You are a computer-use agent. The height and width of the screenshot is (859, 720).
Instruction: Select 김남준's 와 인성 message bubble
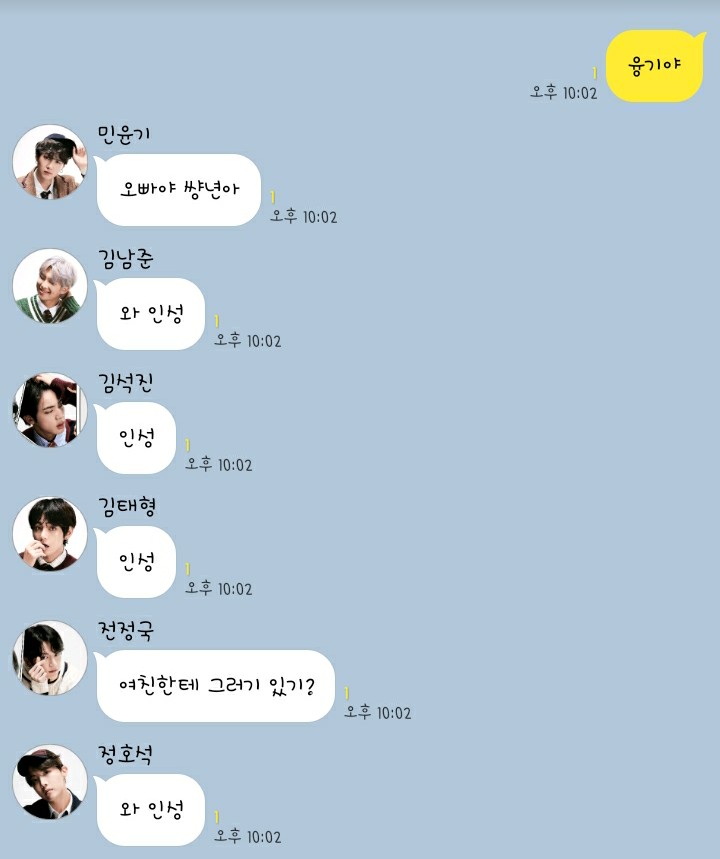(150, 314)
